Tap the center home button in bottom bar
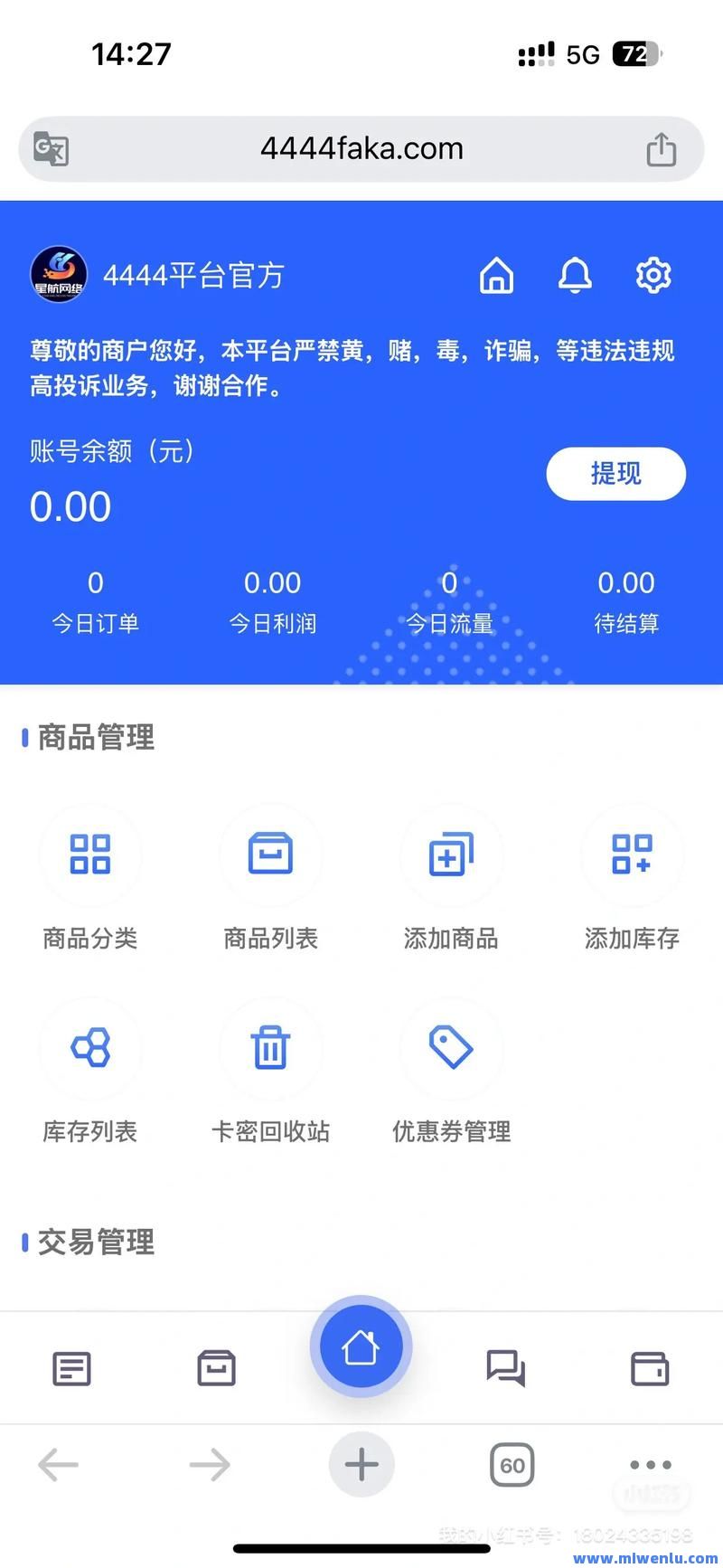Image resolution: width=723 pixels, height=1568 pixels. (361, 1347)
